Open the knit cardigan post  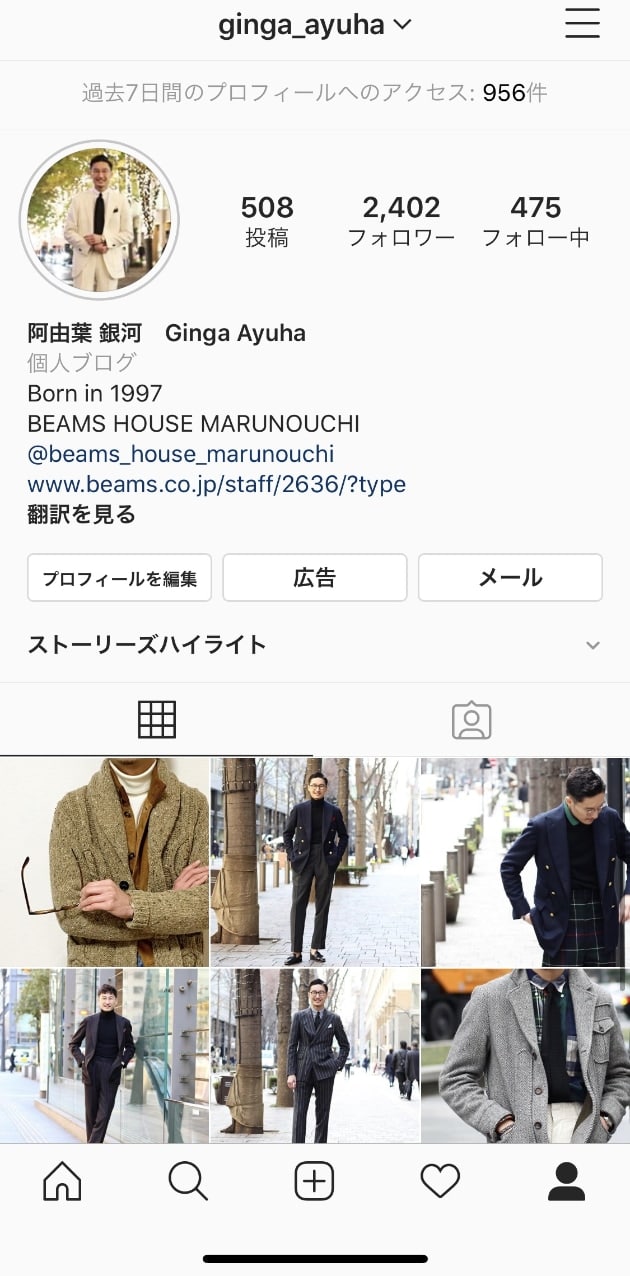104,862
